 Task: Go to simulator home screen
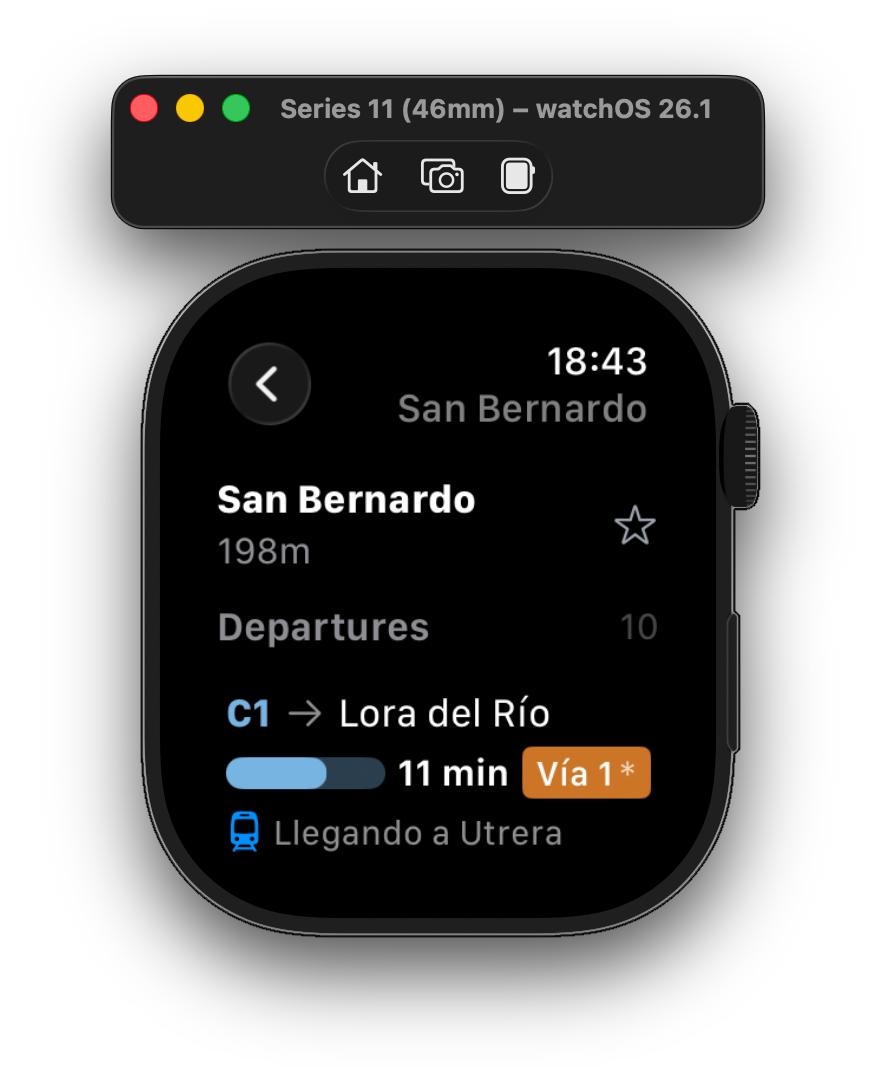pos(362,177)
